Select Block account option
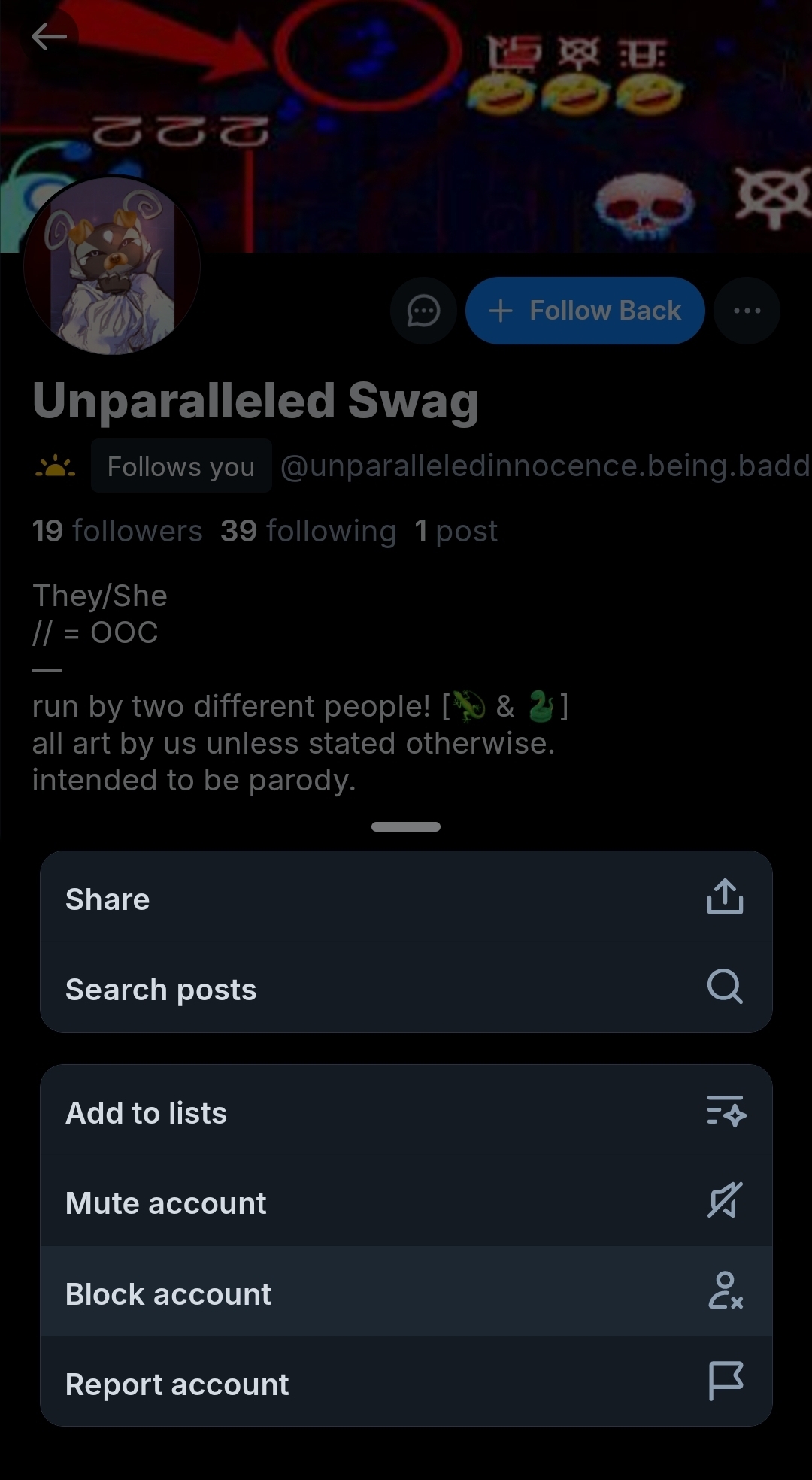The height and width of the screenshot is (1480, 812). [406, 1293]
